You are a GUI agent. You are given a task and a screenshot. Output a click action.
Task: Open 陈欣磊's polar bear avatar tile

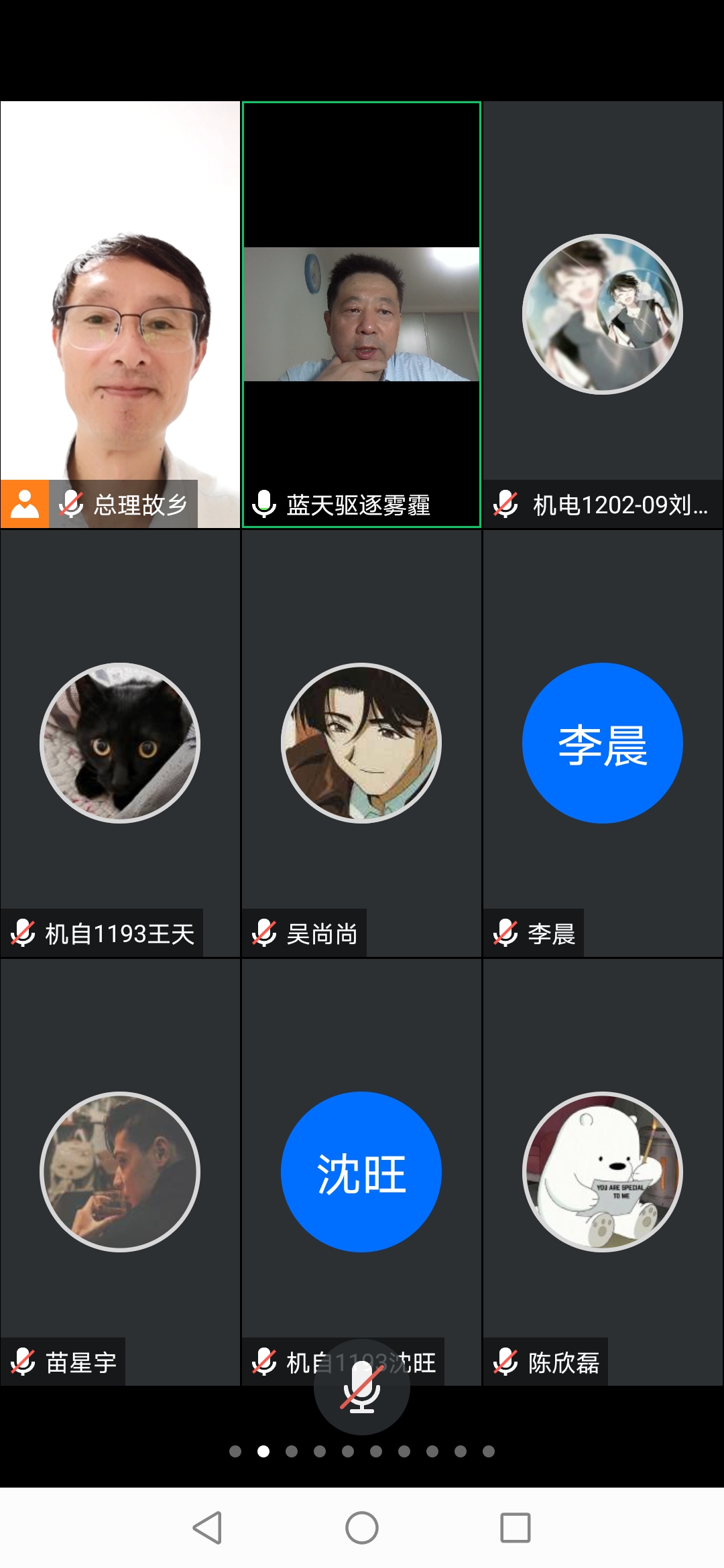tap(603, 1172)
